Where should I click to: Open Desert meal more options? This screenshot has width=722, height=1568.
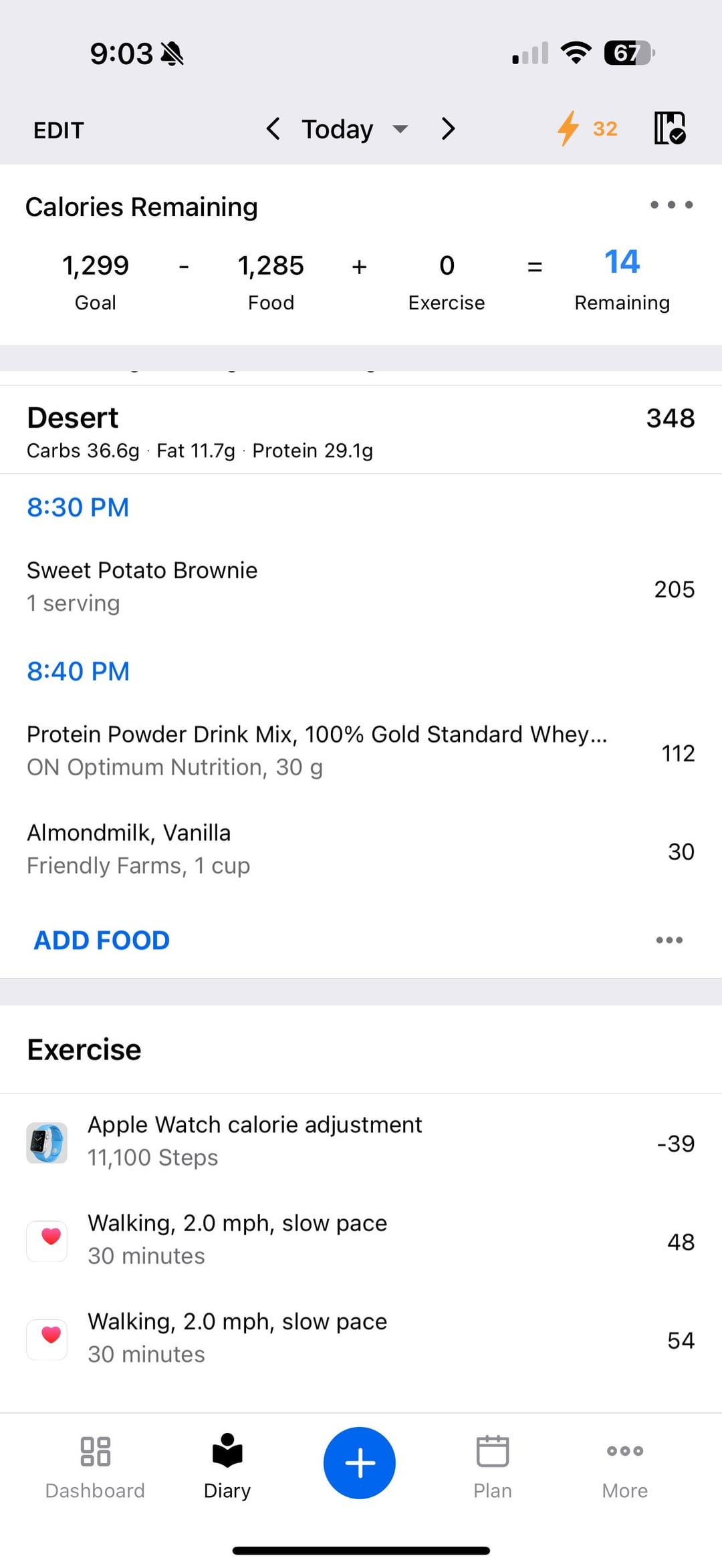[669, 940]
